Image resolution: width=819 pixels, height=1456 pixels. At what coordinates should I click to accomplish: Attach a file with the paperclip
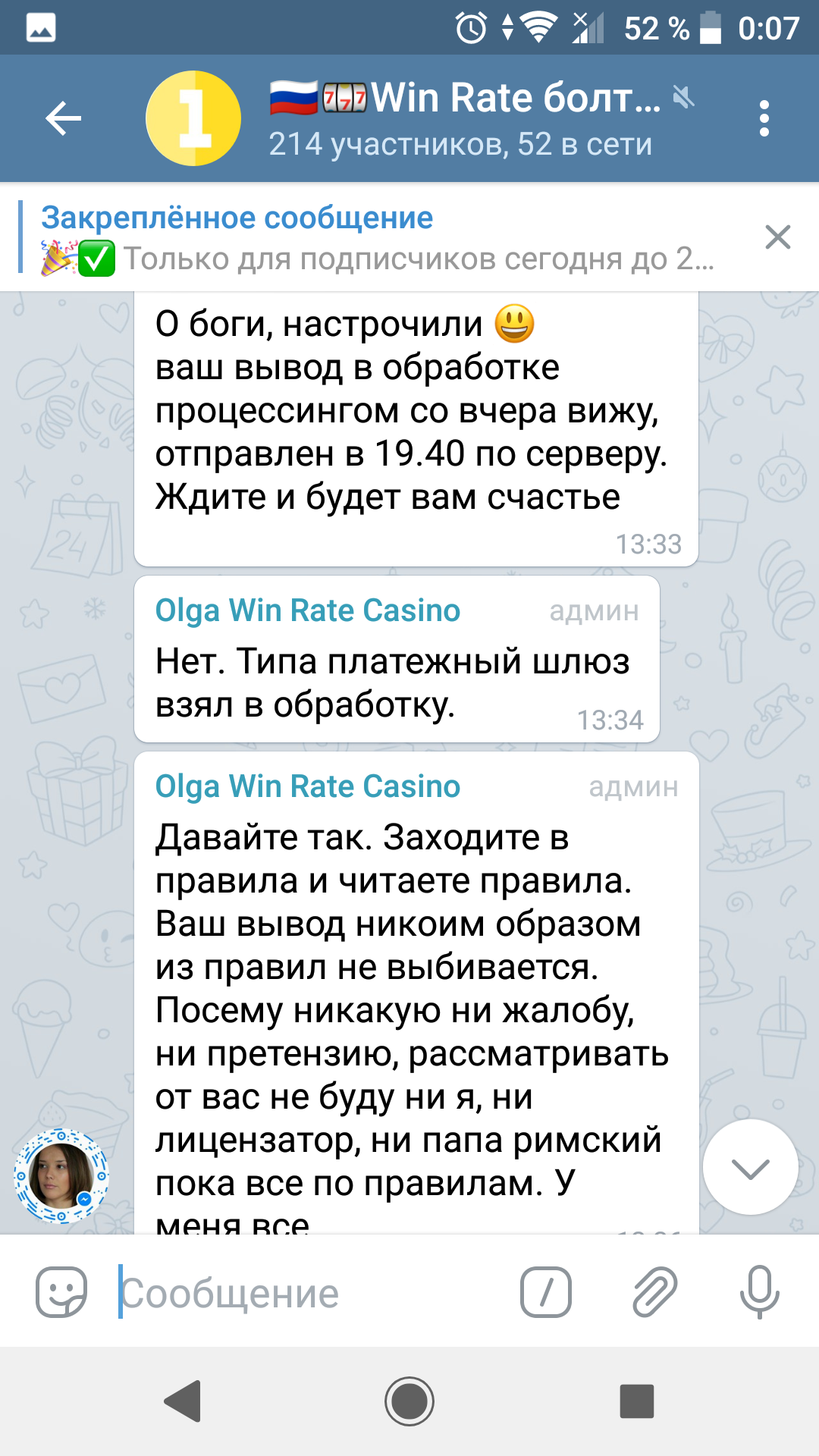(654, 1292)
